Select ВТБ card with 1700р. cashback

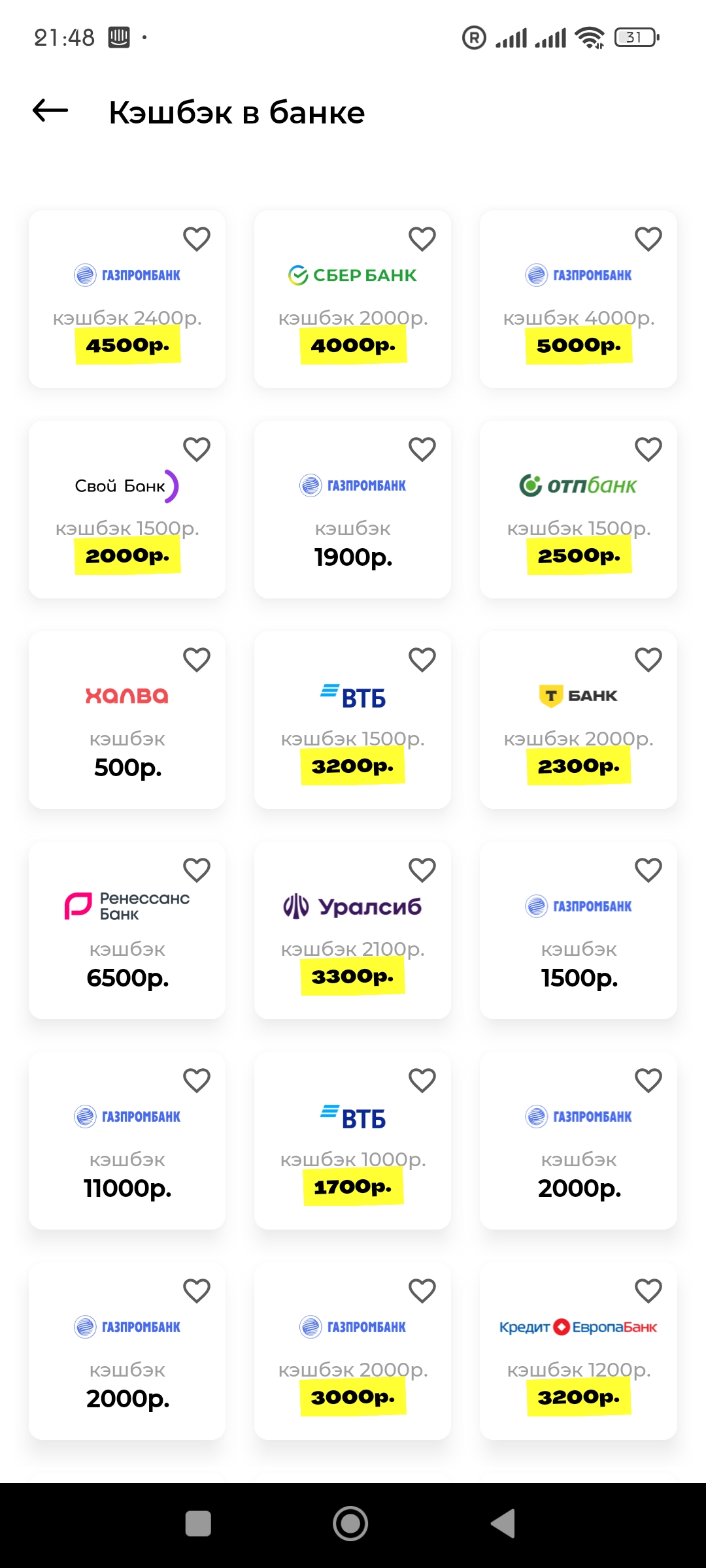[x=352, y=1147]
